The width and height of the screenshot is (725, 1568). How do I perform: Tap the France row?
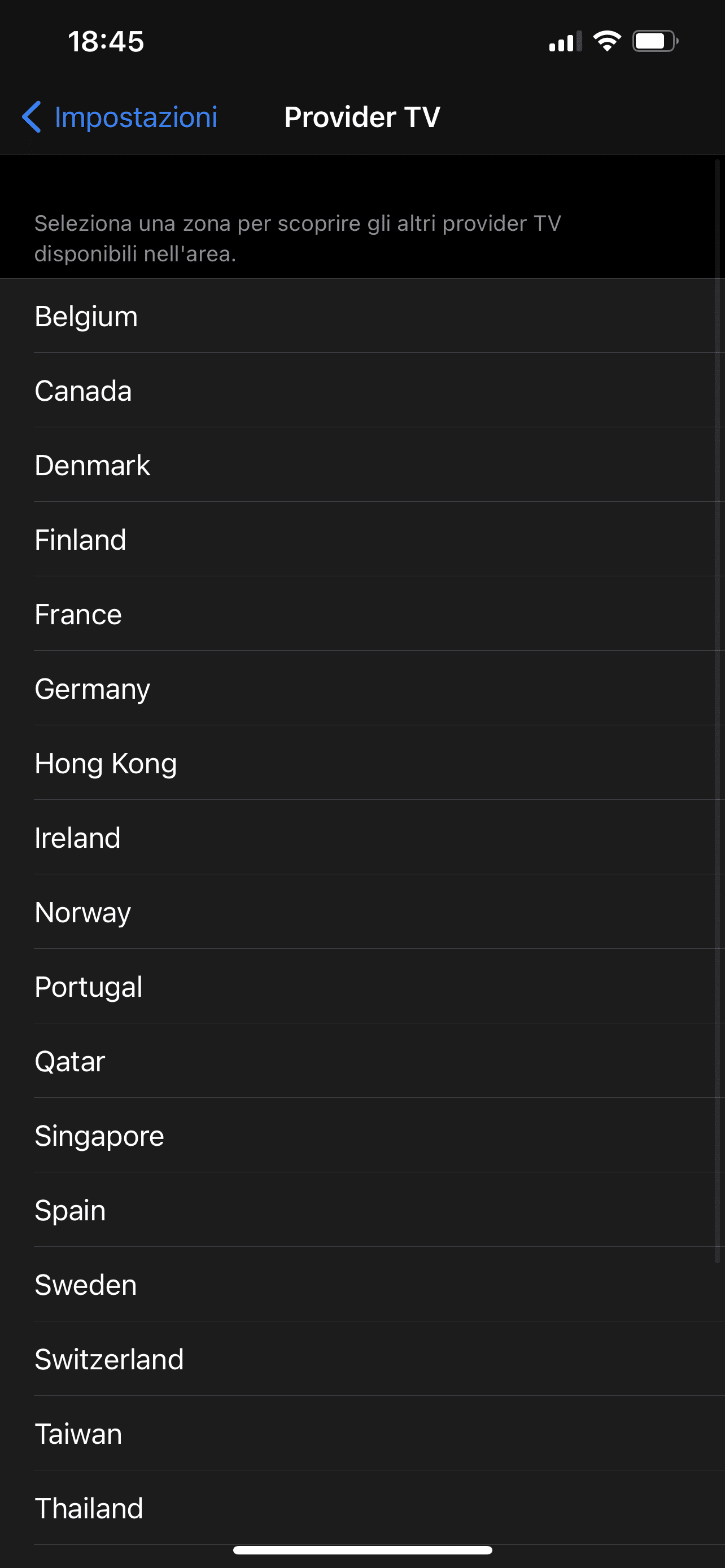point(362,614)
